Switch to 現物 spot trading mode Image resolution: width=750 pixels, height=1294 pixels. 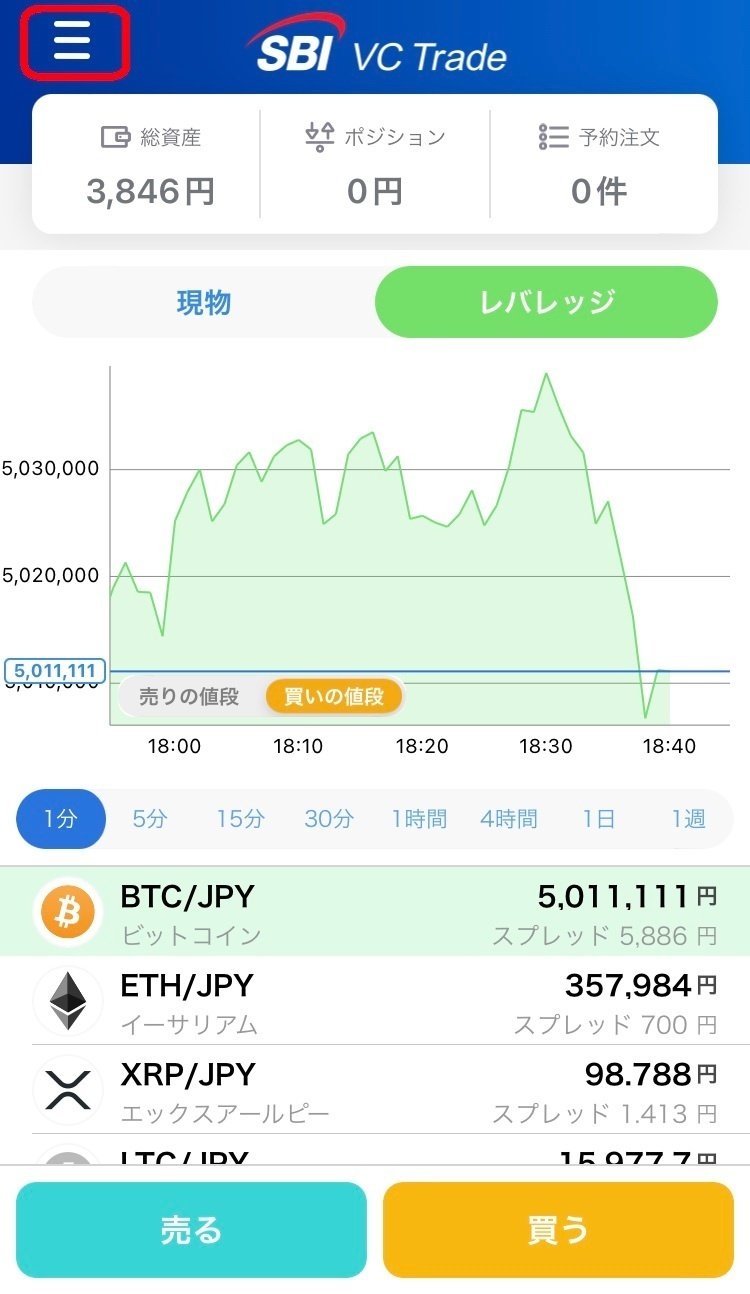point(205,302)
